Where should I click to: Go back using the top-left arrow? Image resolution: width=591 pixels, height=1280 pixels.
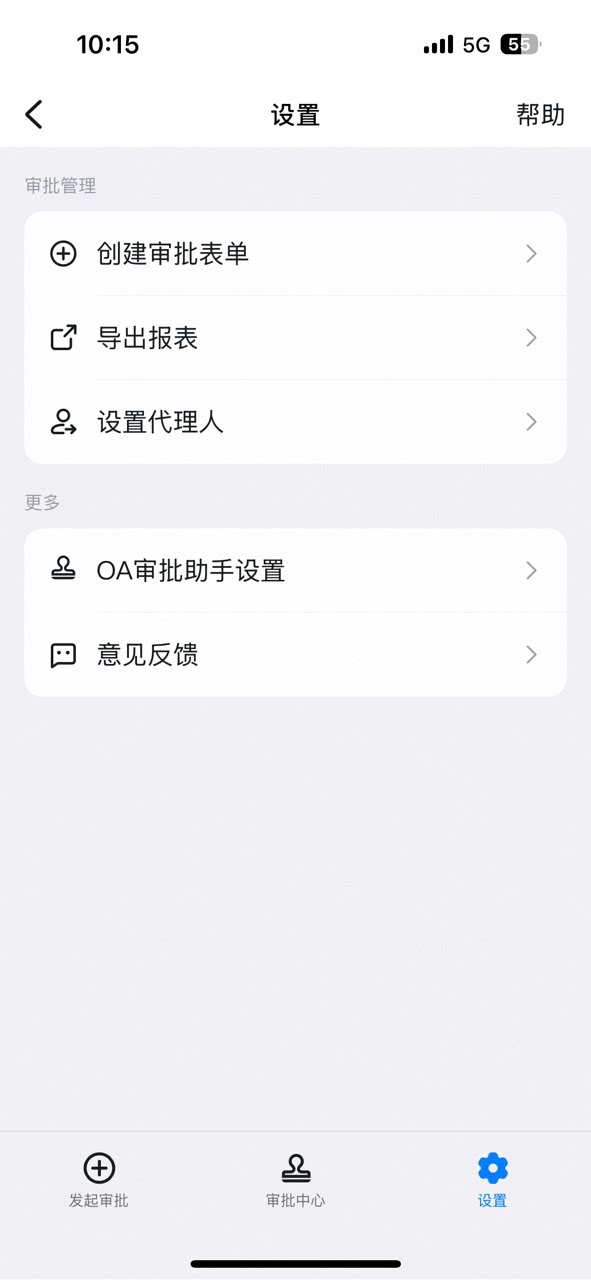point(34,114)
